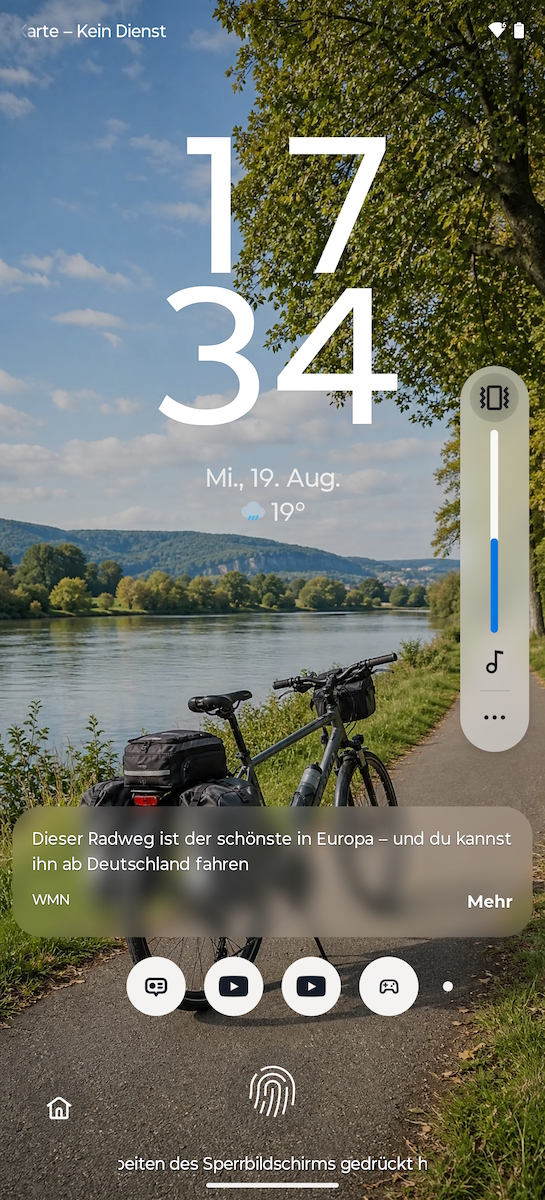
Task: Open the news feed shortcut icon
Action: click(156, 986)
